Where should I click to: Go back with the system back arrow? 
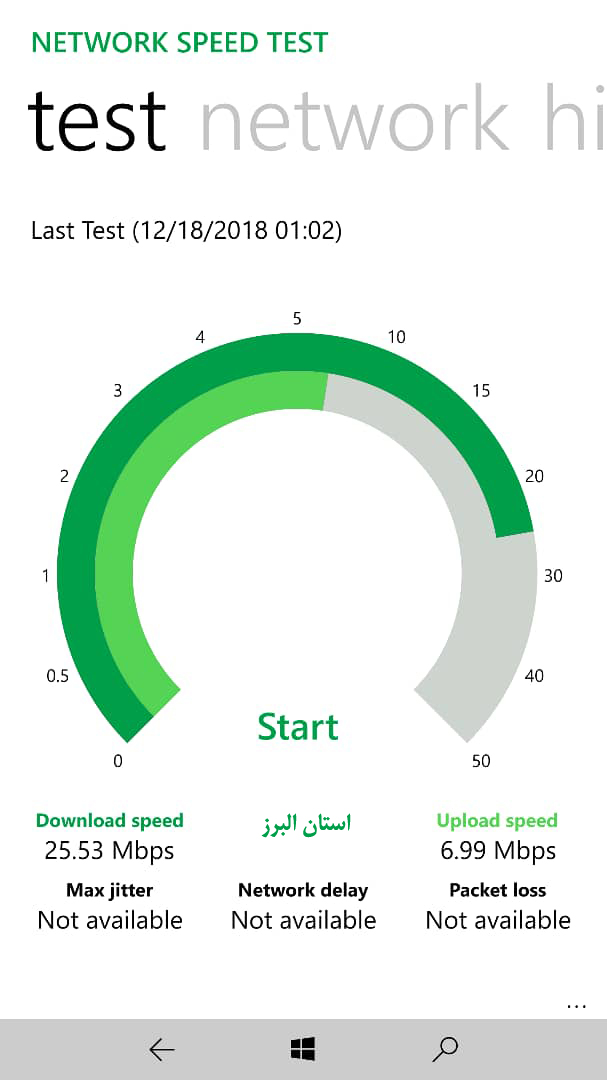(162, 1049)
